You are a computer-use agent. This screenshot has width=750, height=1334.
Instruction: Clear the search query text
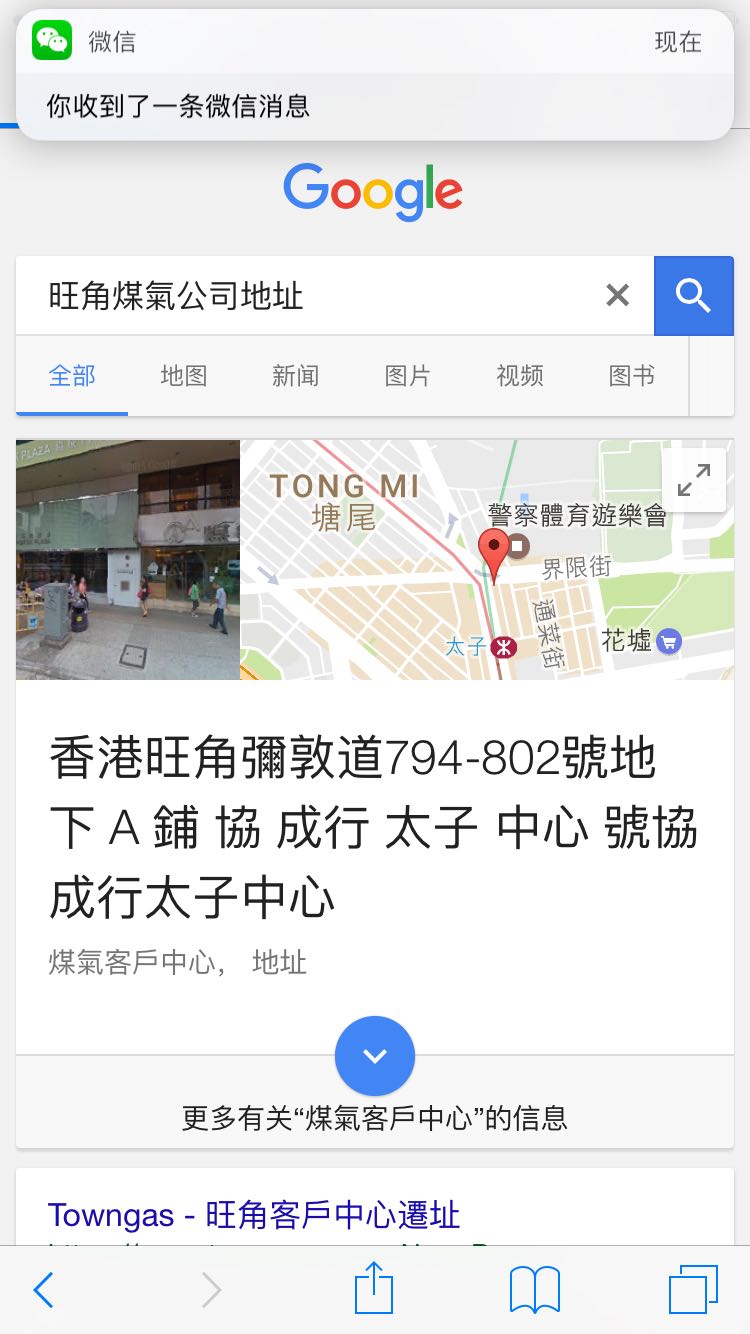click(x=618, y=295)
